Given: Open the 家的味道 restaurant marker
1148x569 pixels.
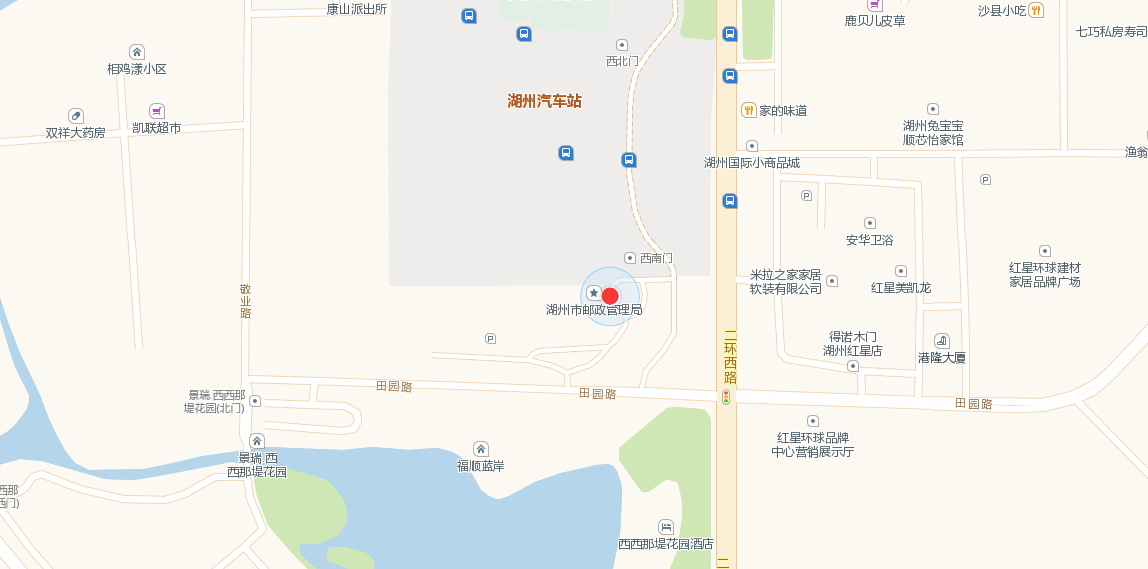Looking at the screenshot, I should click(x=748, y=110).
